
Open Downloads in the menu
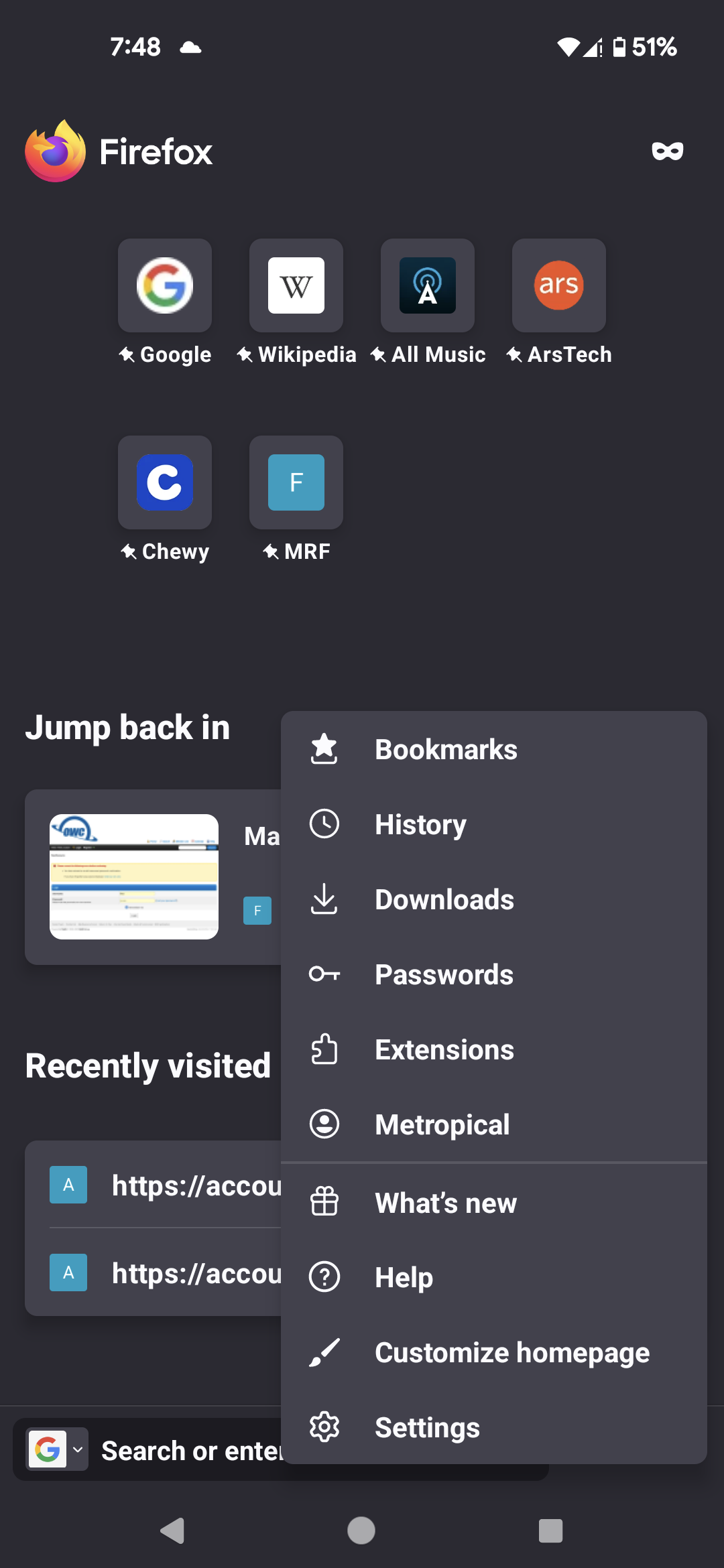pos(494,899)
